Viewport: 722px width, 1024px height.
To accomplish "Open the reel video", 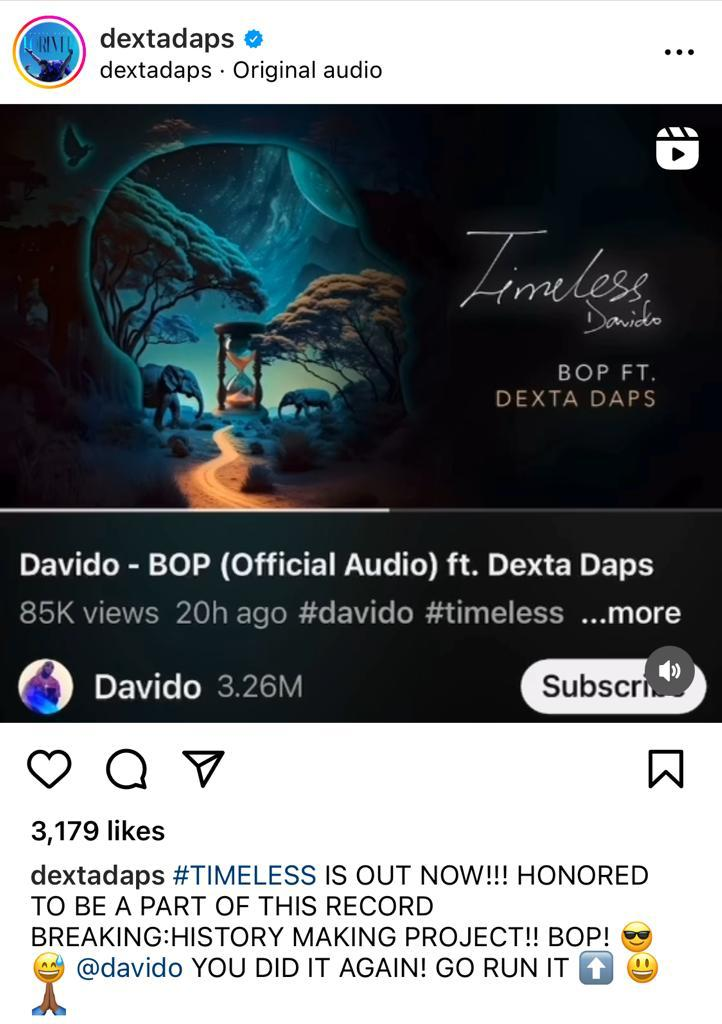I will [x=360, y=330].
